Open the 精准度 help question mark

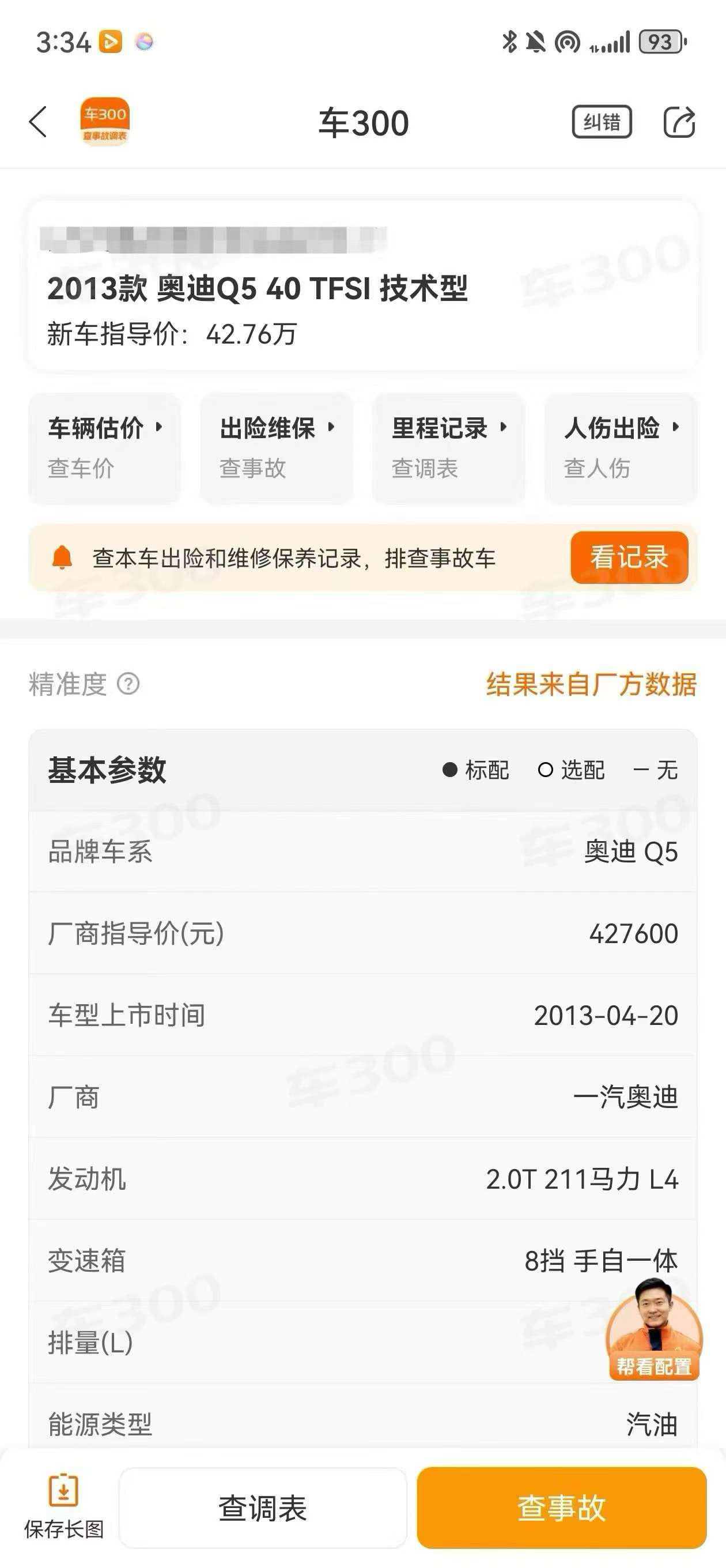[128, 684]
